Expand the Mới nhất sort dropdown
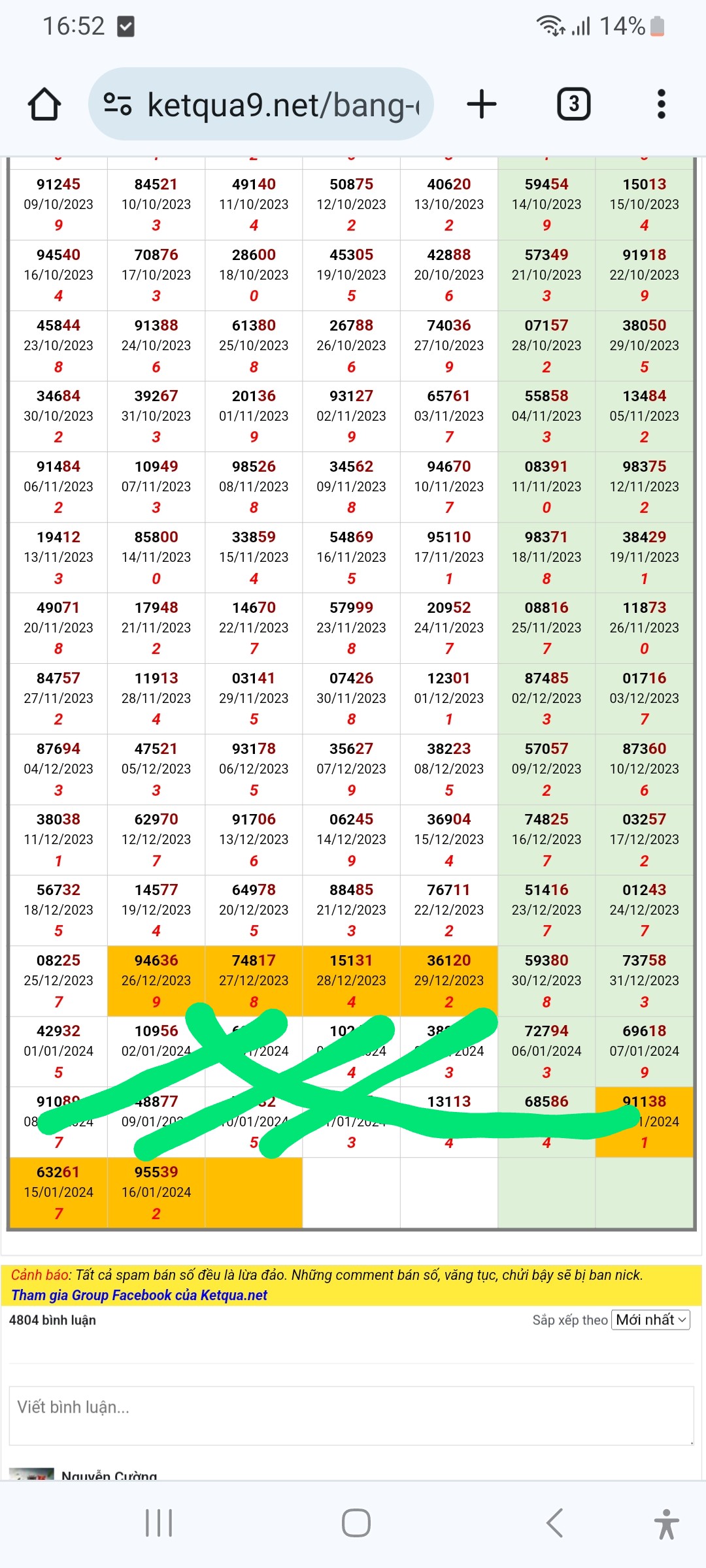This screenshot has width=706, height=1568. pos(650,1320)
